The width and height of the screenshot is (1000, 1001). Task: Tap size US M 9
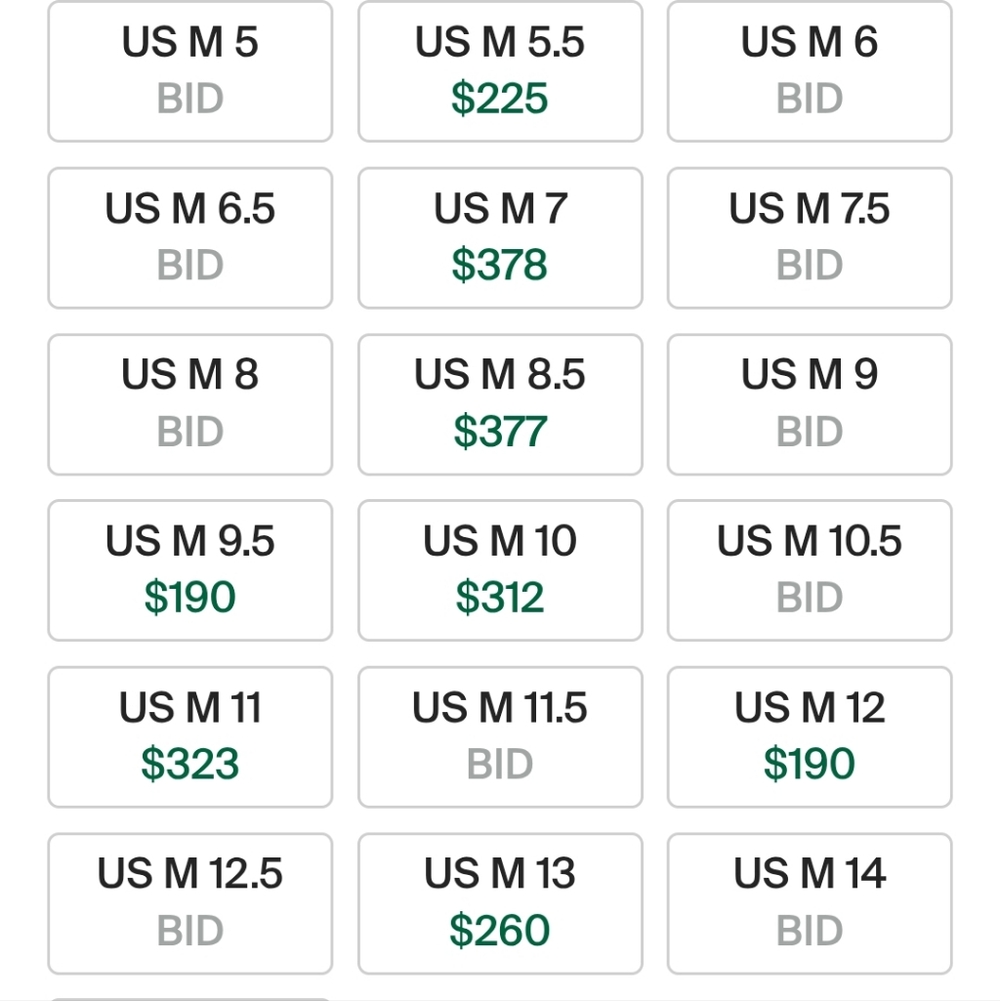point(809,404)
